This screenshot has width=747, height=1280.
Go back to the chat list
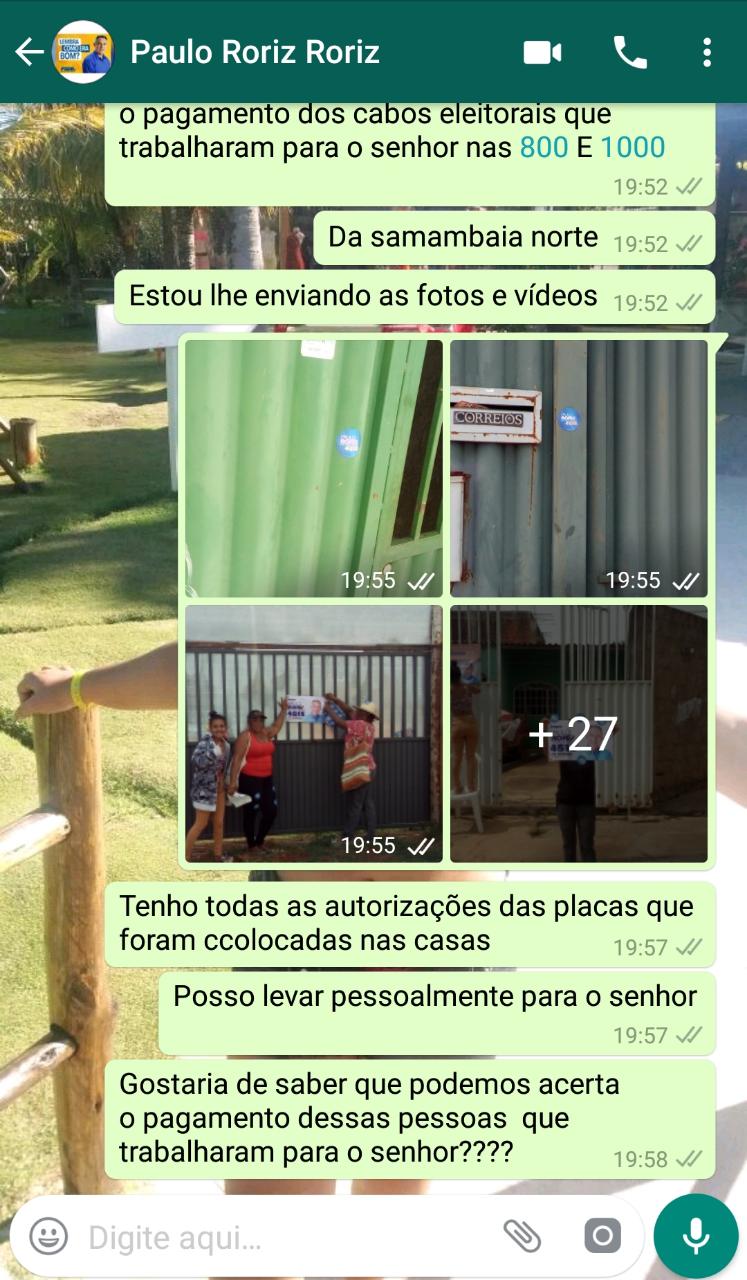coord(29,52)
